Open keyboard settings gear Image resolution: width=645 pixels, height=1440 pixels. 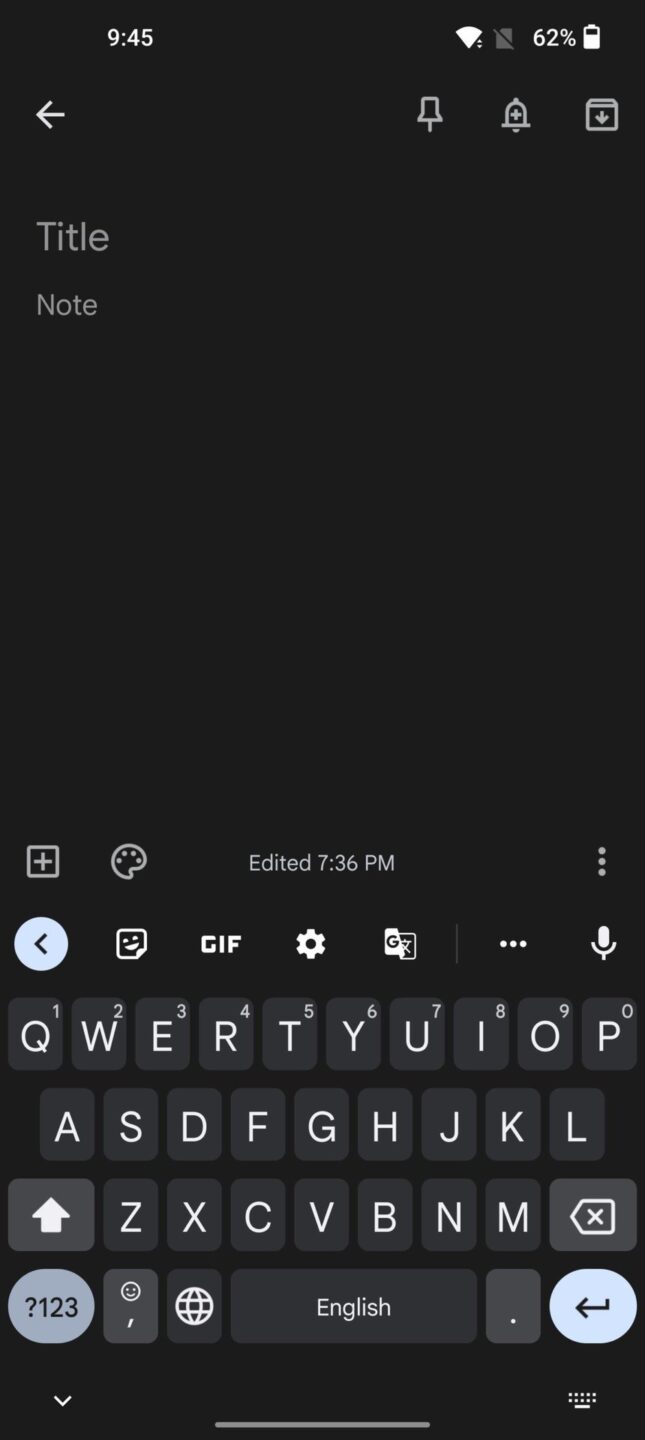coord(311,943)
